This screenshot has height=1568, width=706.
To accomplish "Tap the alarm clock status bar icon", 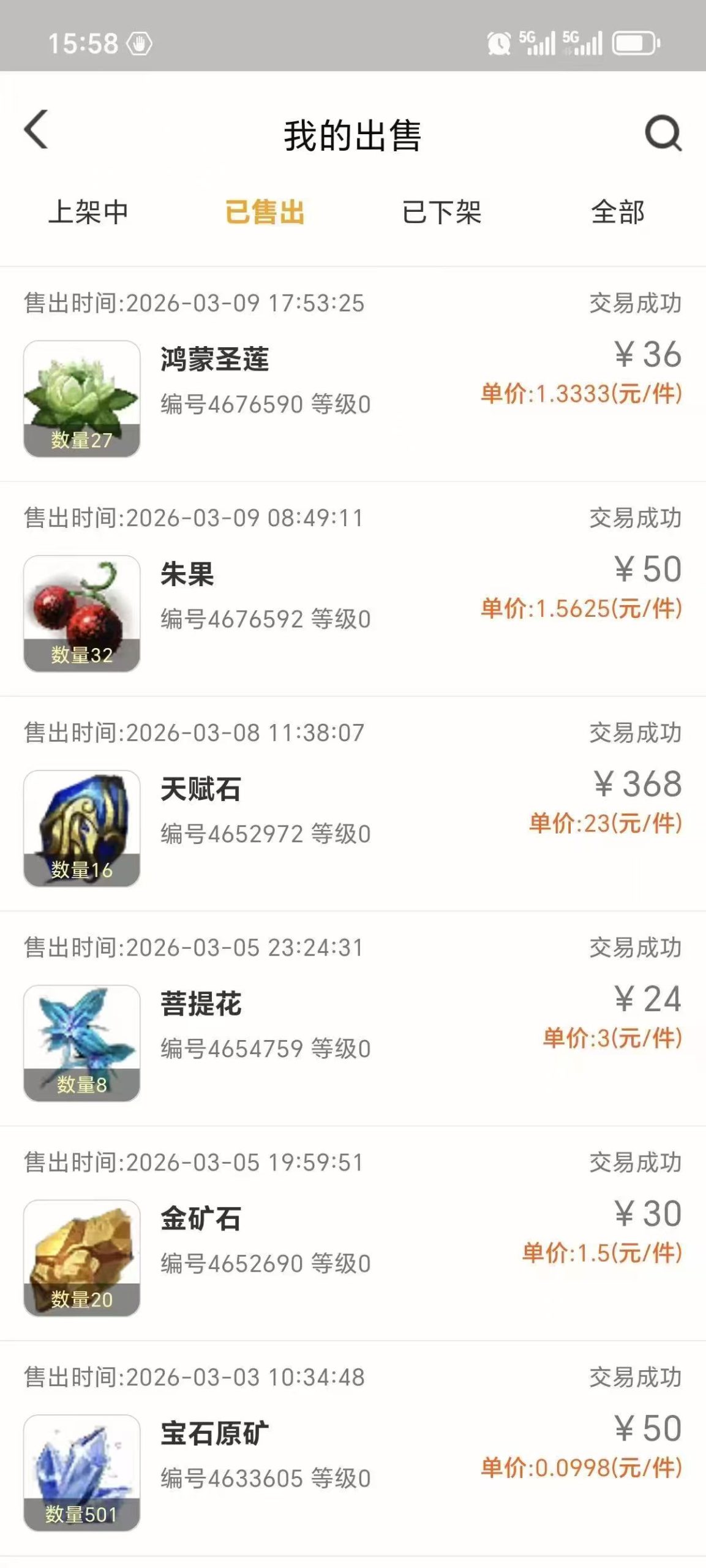I will [x=497, y=43].
